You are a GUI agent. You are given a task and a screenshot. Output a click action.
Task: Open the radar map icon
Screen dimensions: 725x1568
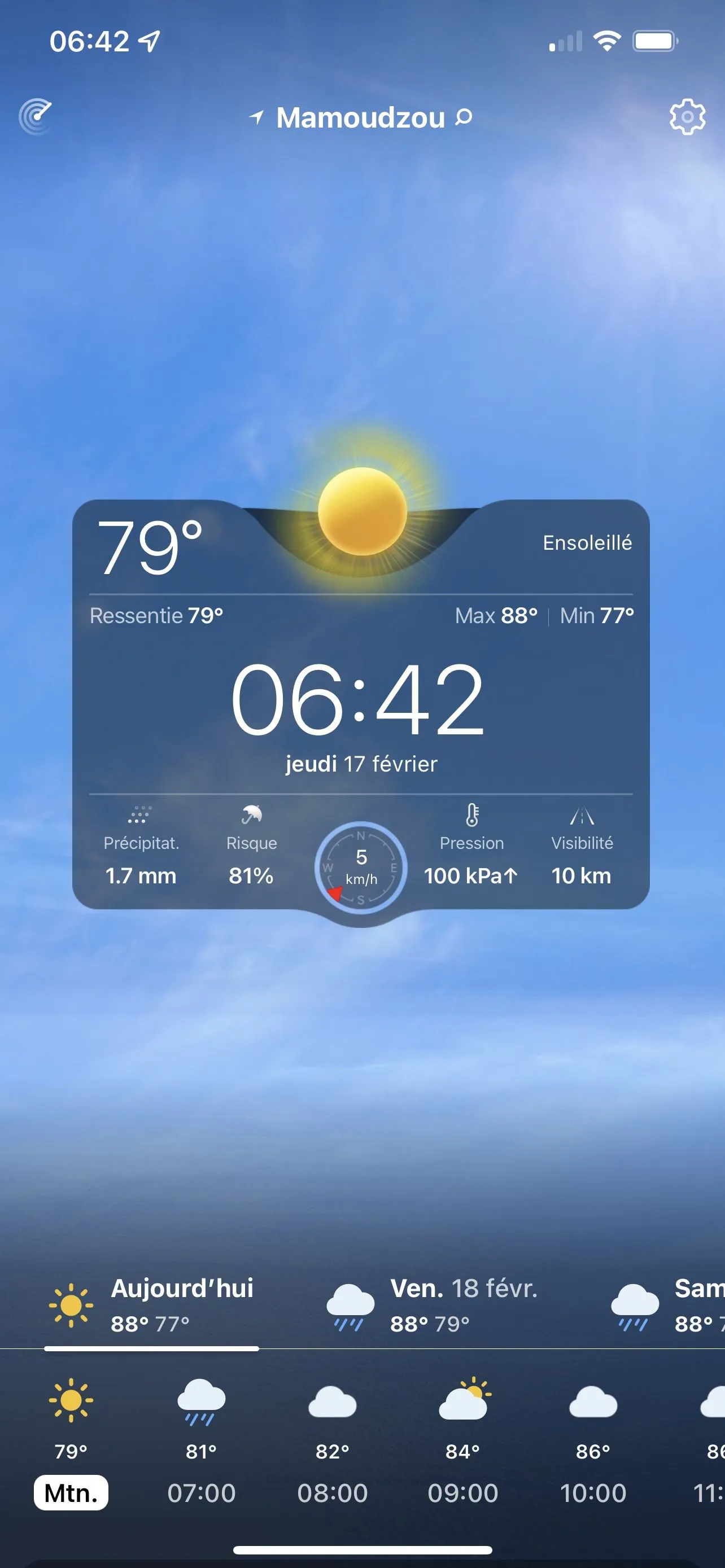36,116
